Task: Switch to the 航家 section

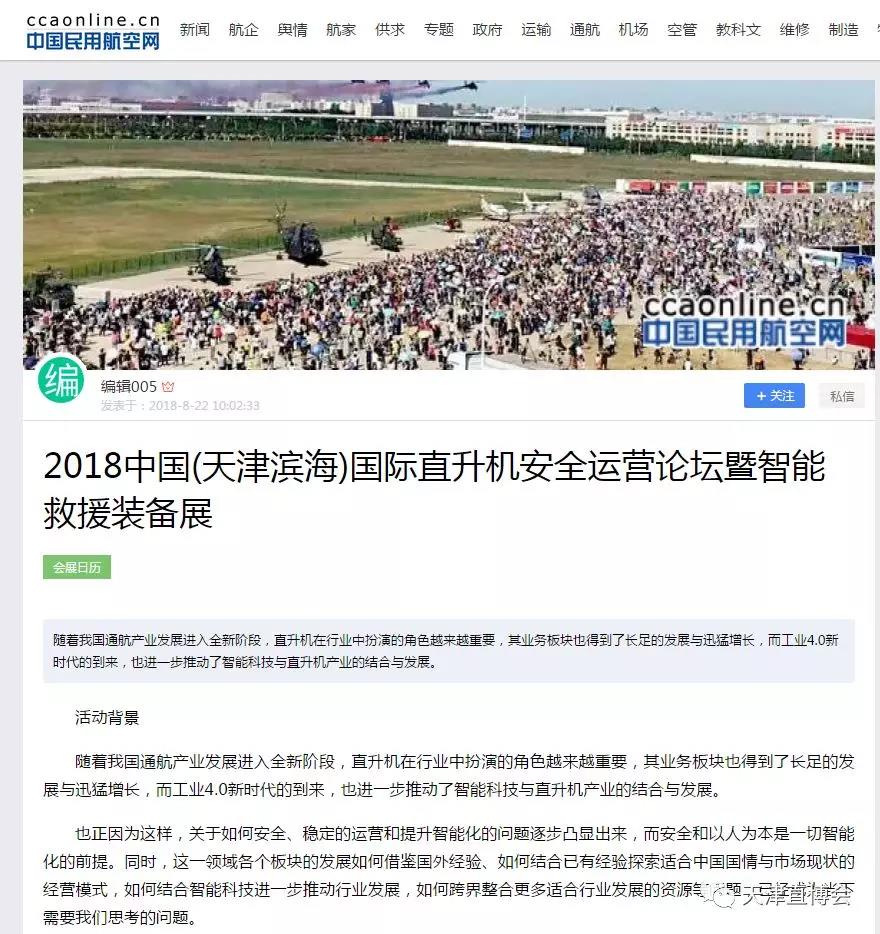Action: (341, 30)
